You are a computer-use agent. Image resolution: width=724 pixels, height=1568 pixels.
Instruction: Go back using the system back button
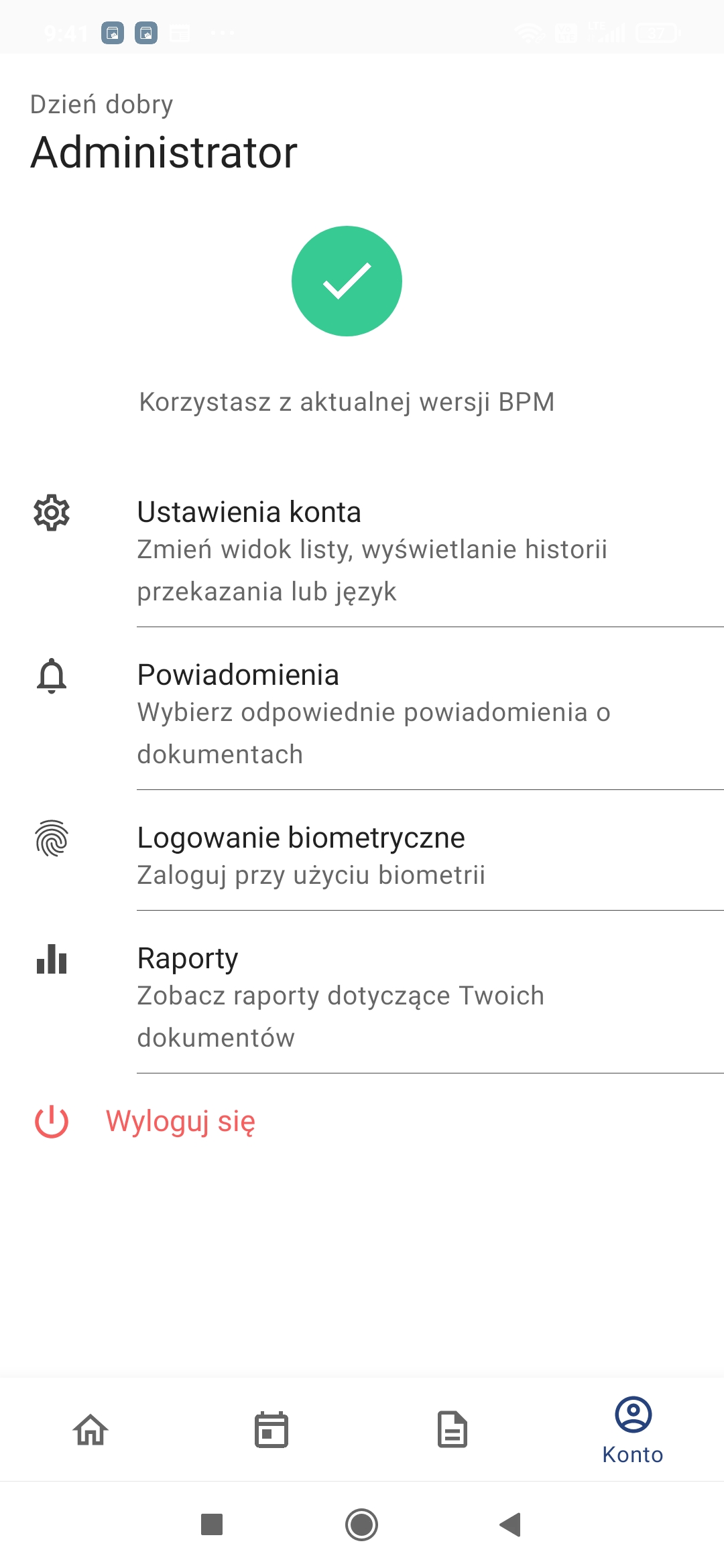(x=511, y=1524)
